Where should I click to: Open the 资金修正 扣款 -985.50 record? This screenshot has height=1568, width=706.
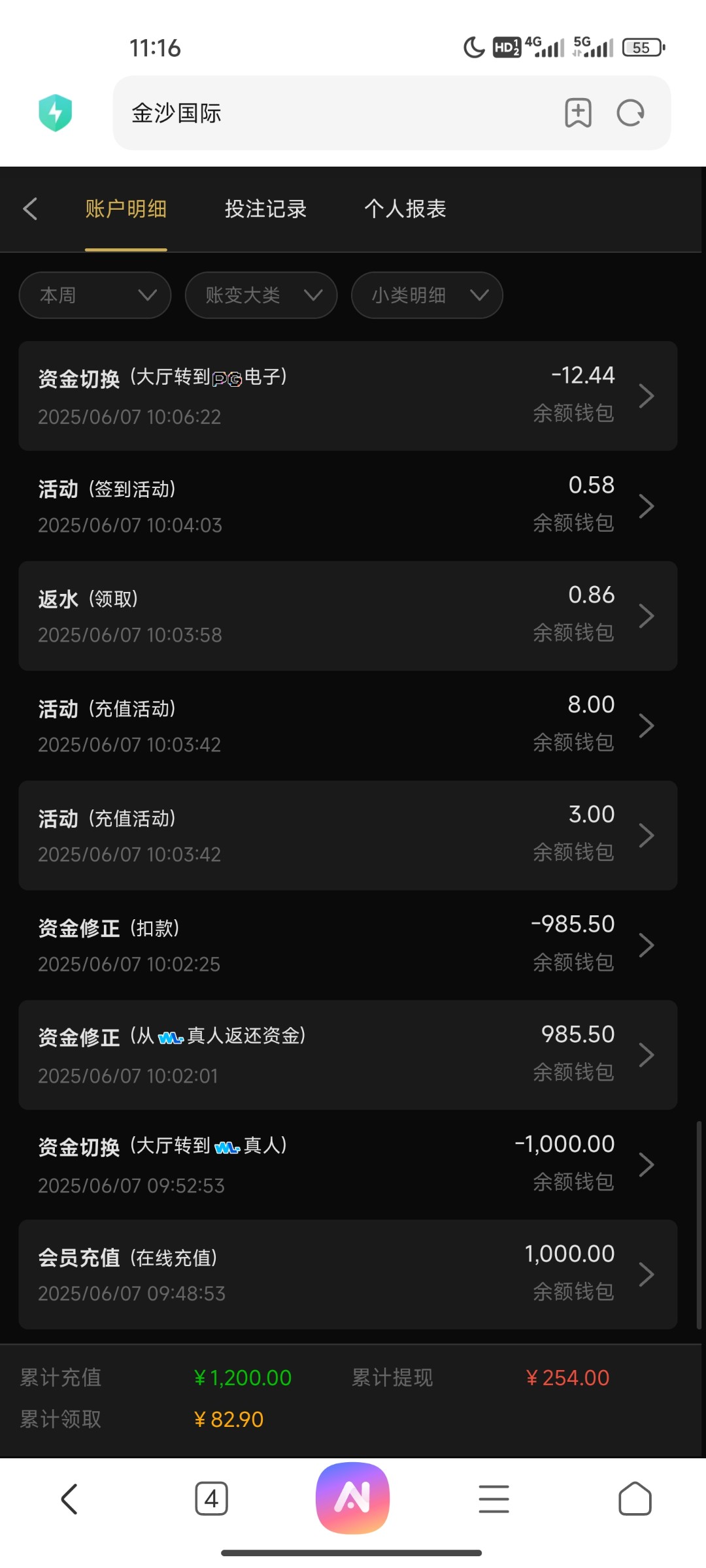(348, 945)
